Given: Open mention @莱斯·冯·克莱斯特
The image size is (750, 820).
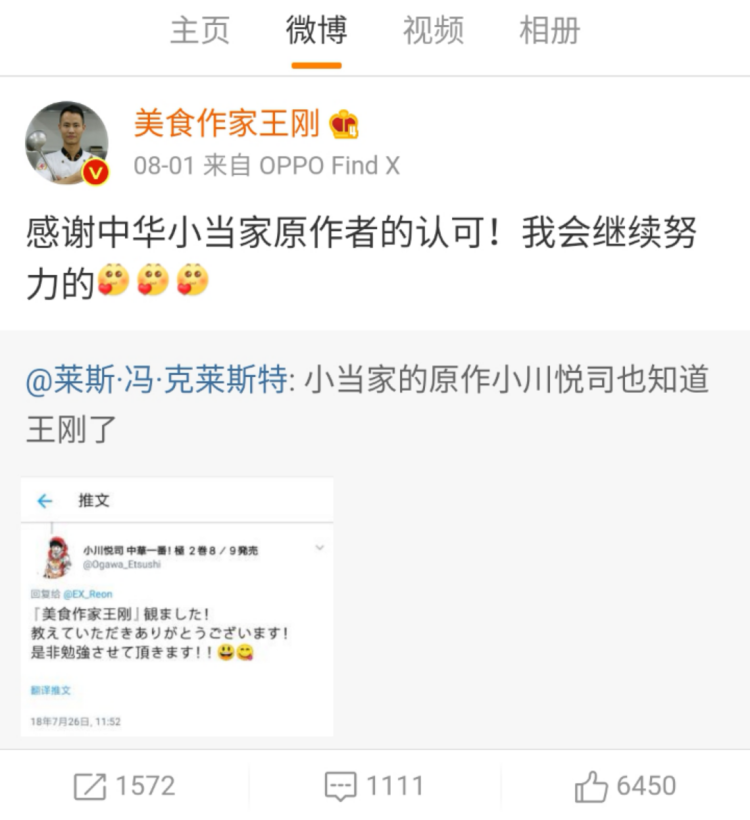Looking at the screenshot, I should click(157, 381).
